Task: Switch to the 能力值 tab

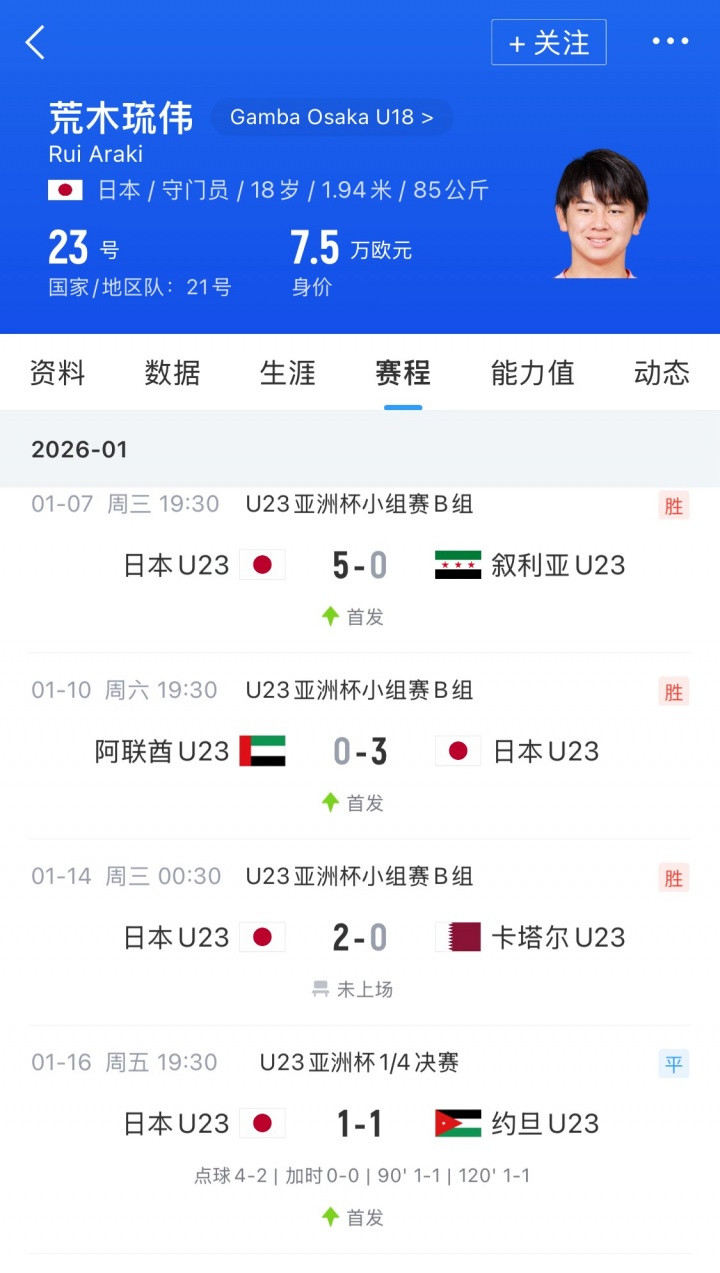Action: (532, 373)
